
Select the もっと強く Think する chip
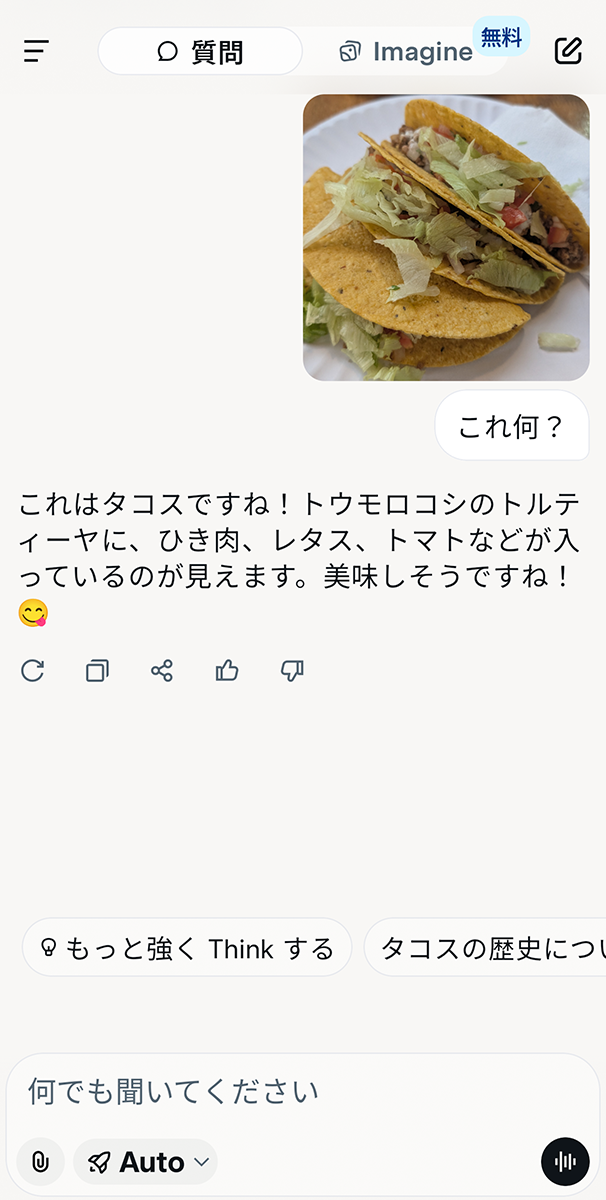(x=187, y=948)
